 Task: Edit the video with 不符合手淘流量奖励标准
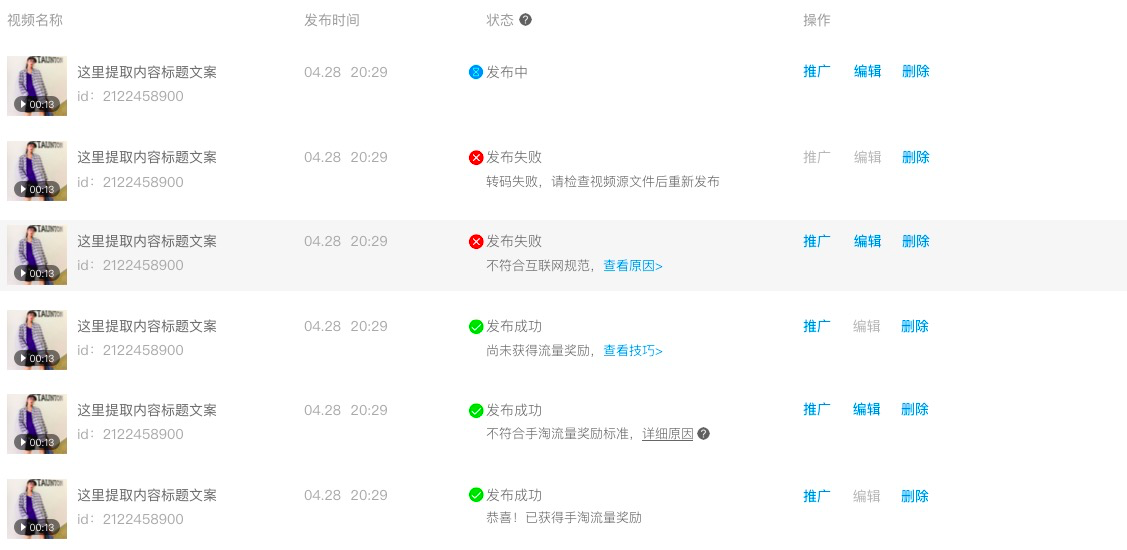(x=867, y=409)
